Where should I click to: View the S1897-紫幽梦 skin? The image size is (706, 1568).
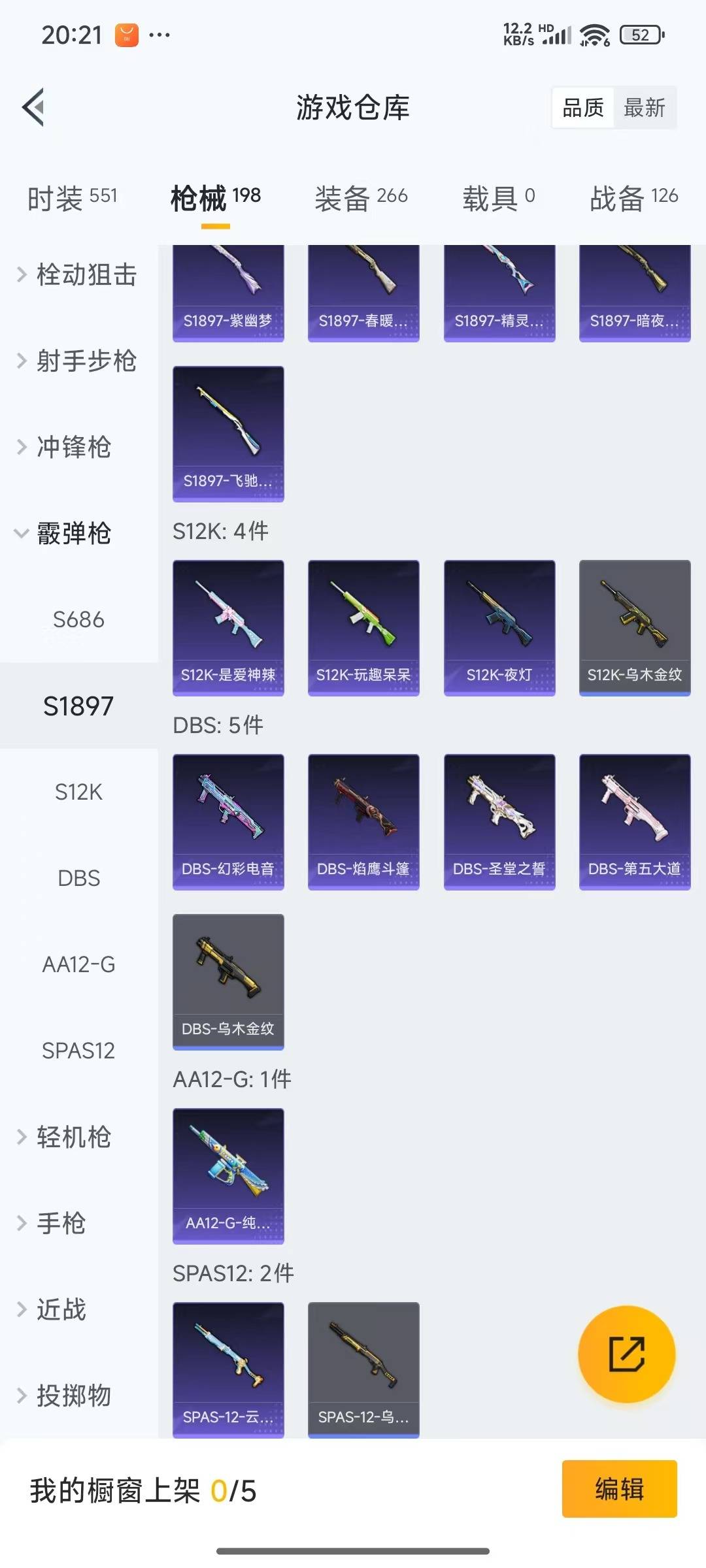coord(228,294)
